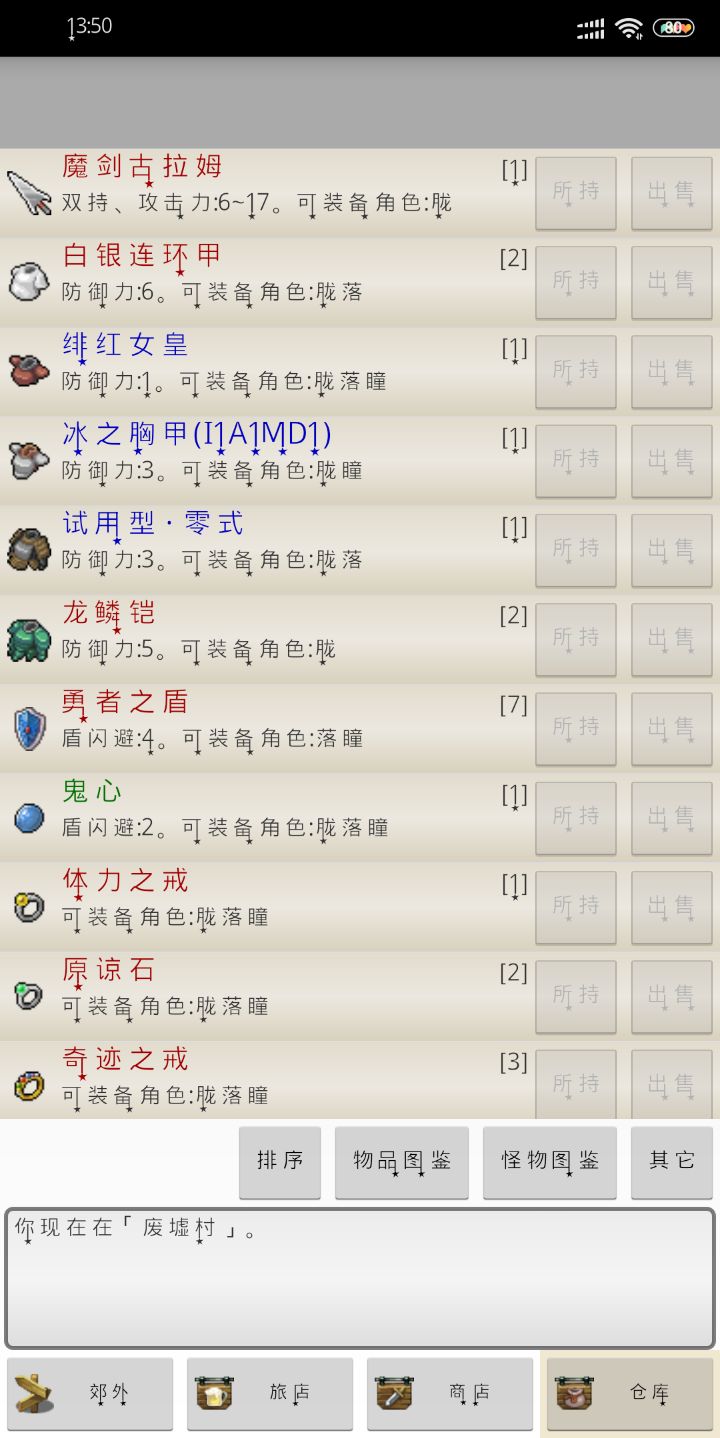Select the 原谅石 item row
Viewport: 720px width, 1438px height.
tap(260, 994)
